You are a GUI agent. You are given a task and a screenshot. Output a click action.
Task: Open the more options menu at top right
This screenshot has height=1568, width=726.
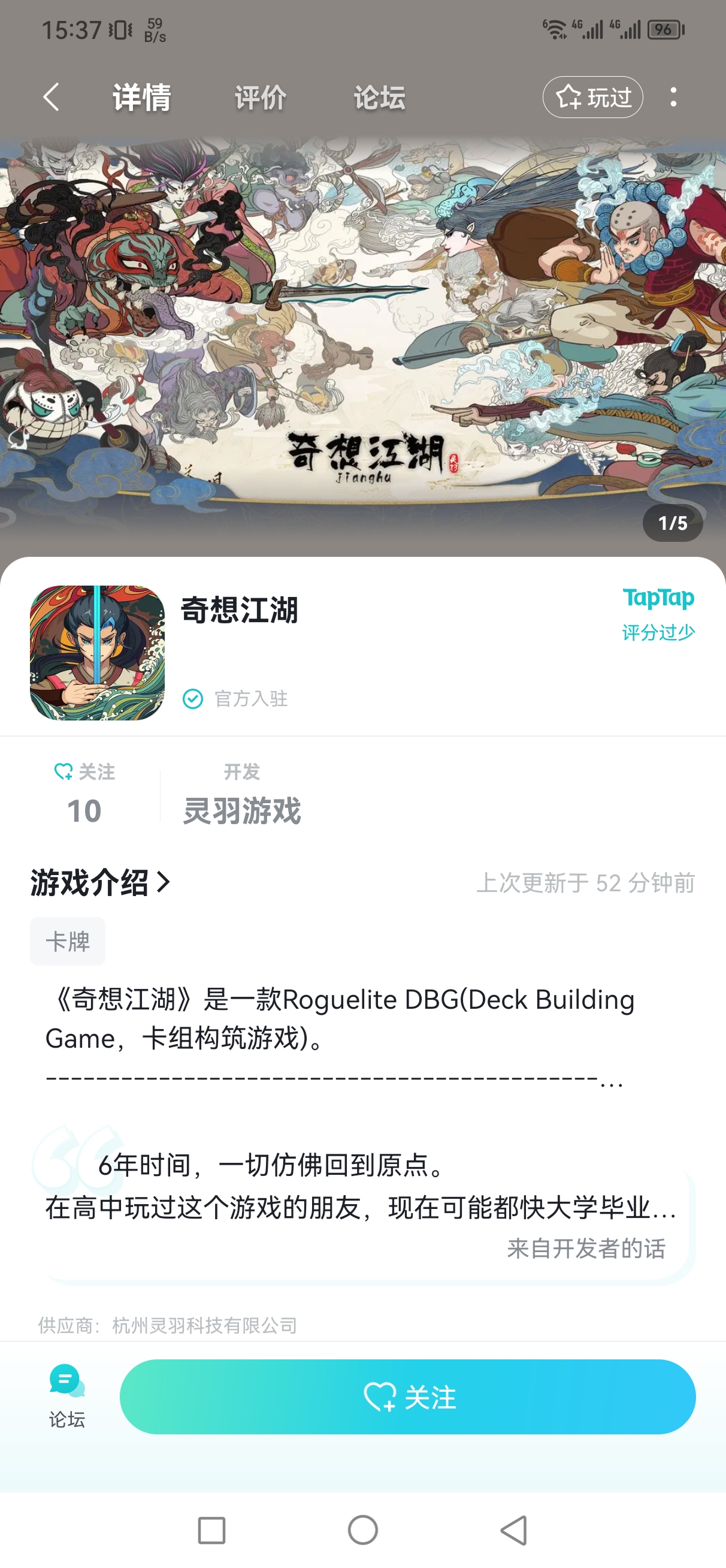click(673, 97)
